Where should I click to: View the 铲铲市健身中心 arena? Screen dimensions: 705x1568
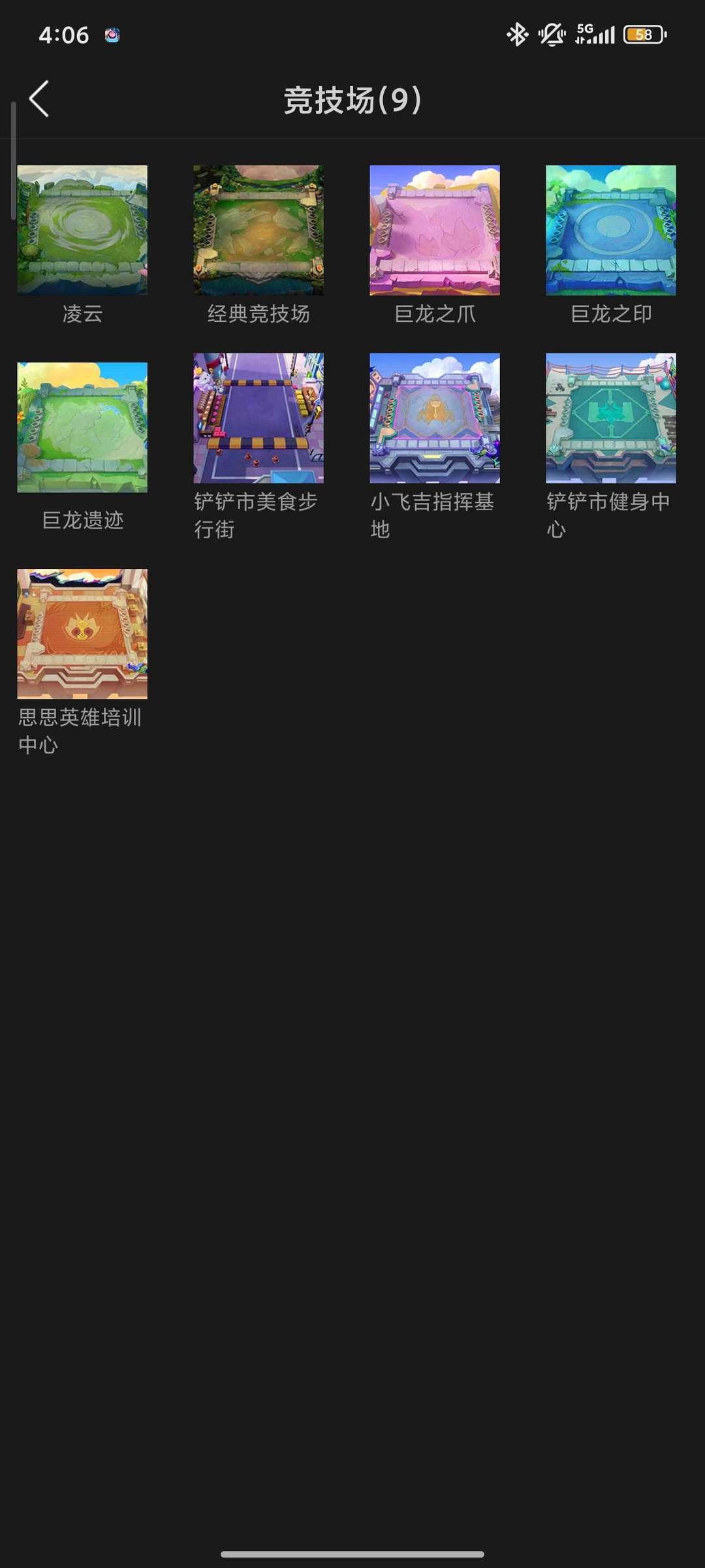pyautogui.click(x=611, y=419)
